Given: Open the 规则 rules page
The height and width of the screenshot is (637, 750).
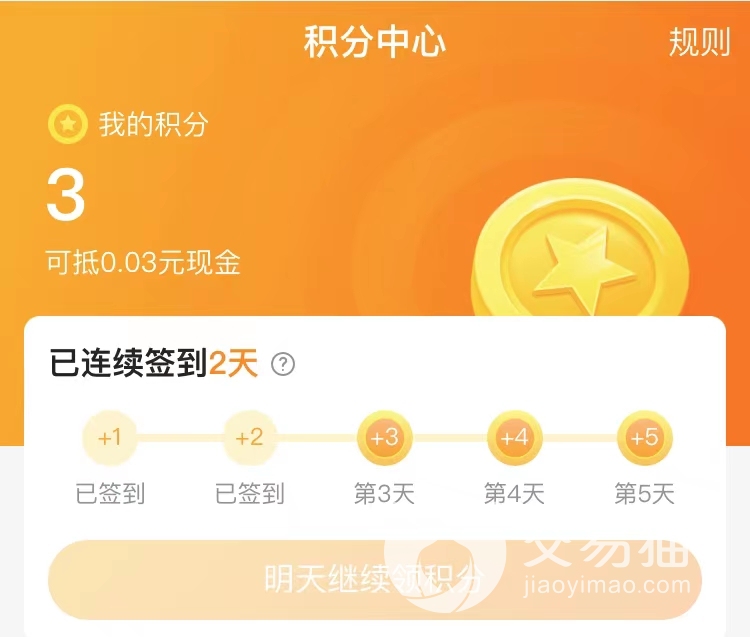Looking at the screenshot, I should 699,42.
